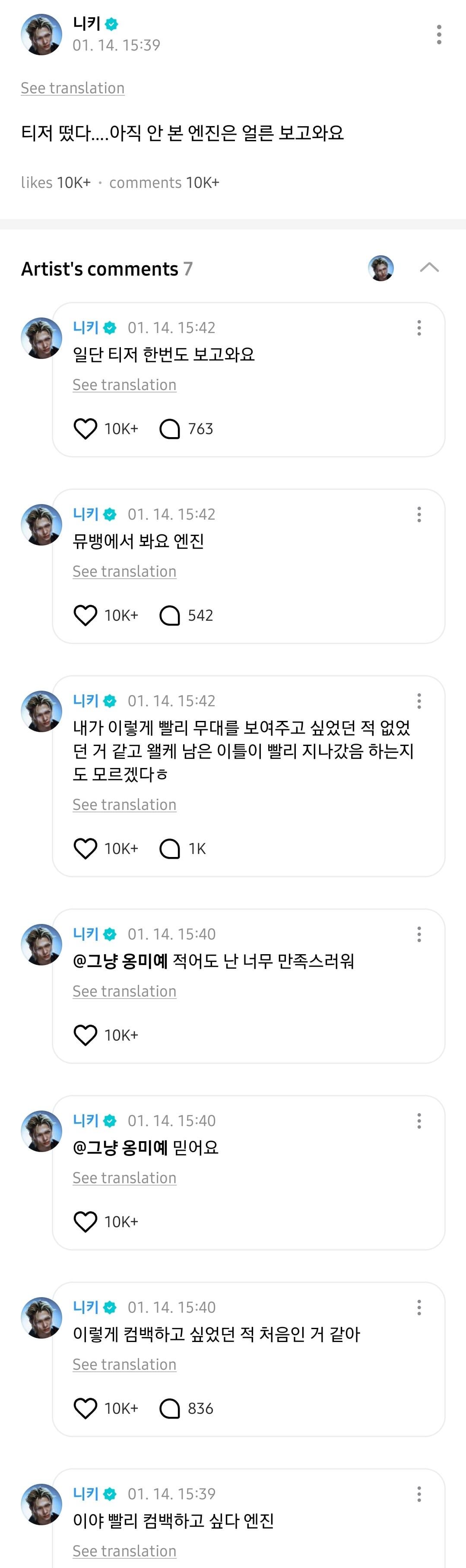The width and height of the screenshot is (466, 1568).
Task: Translate the '@그냥 옹미예 믿어요' comment
Action: [x=124, y=1178]
